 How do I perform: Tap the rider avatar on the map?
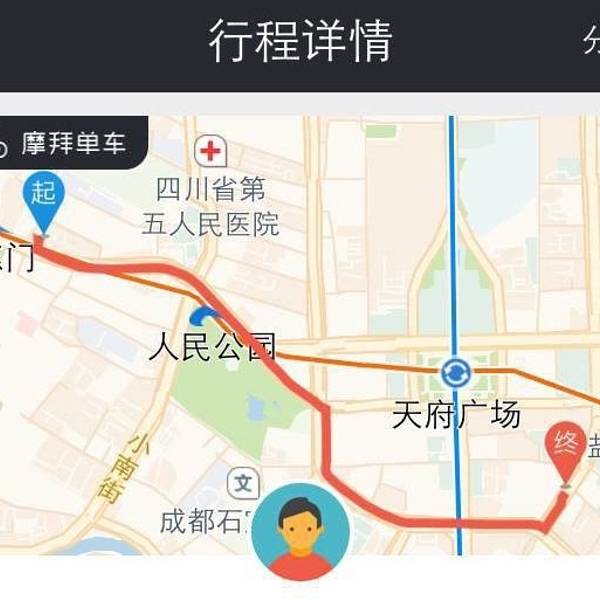[x=300, y=532]
